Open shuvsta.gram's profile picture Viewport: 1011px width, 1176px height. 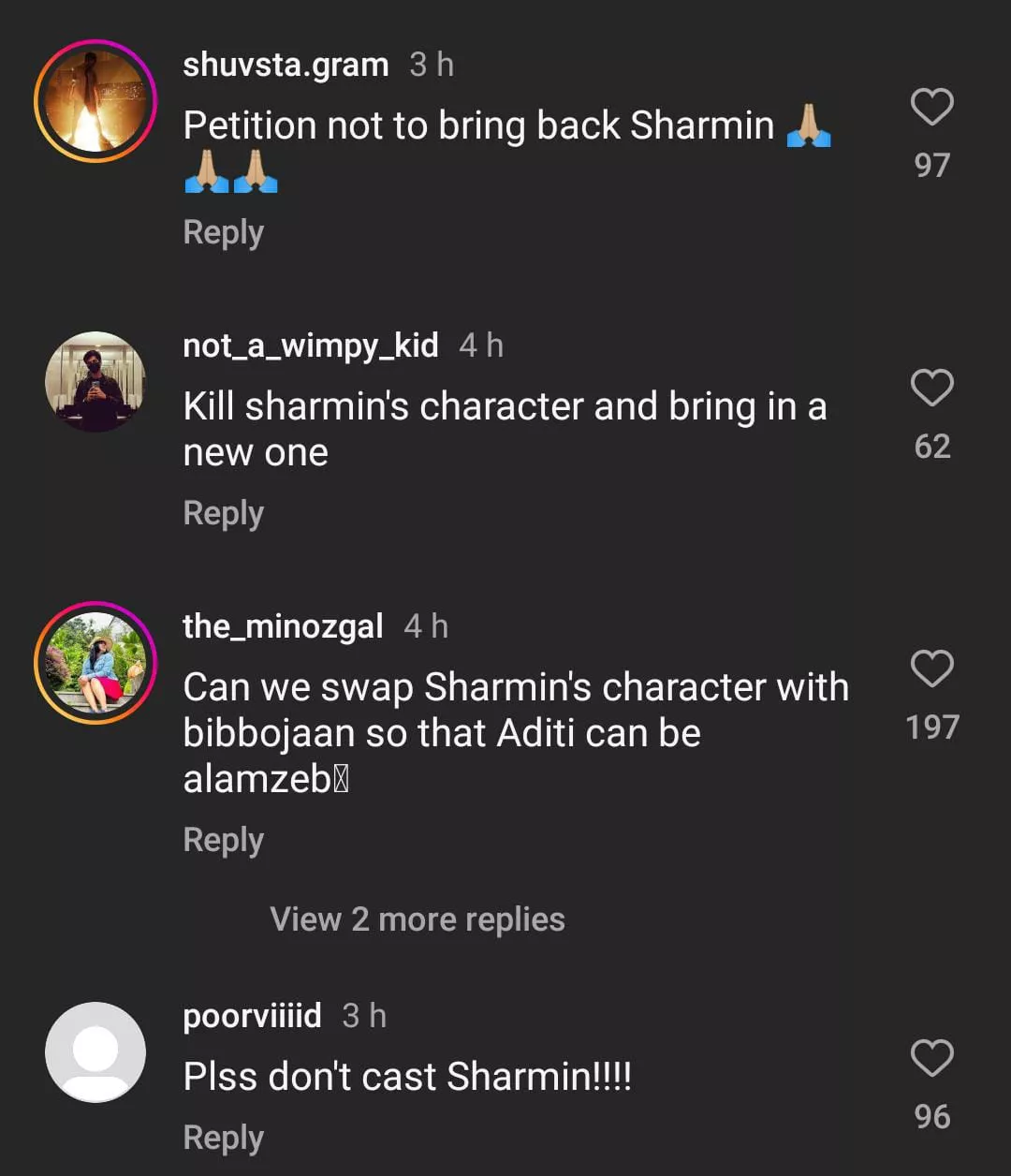(x=95, y=101)
